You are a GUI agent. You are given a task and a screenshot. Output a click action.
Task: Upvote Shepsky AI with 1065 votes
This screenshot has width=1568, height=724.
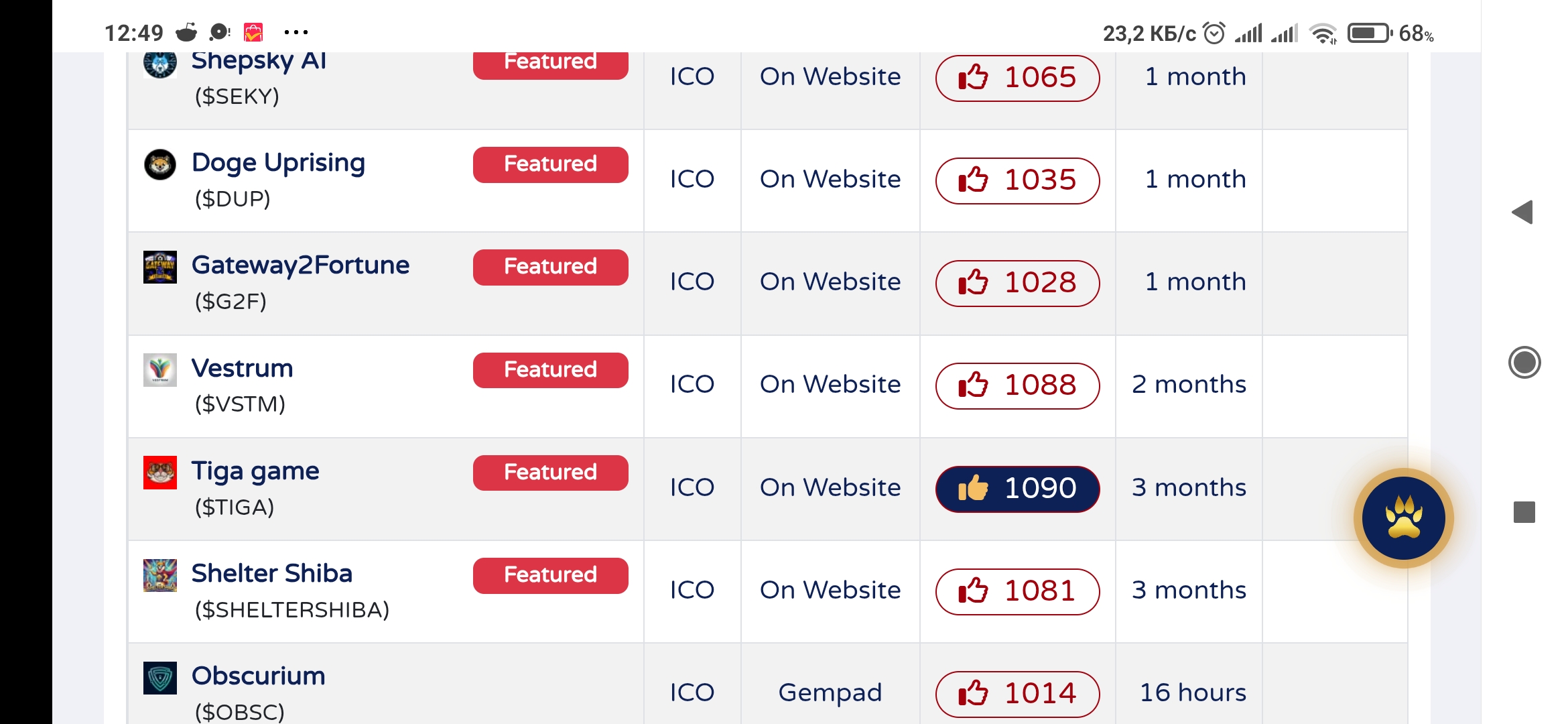coord(1017,78)
